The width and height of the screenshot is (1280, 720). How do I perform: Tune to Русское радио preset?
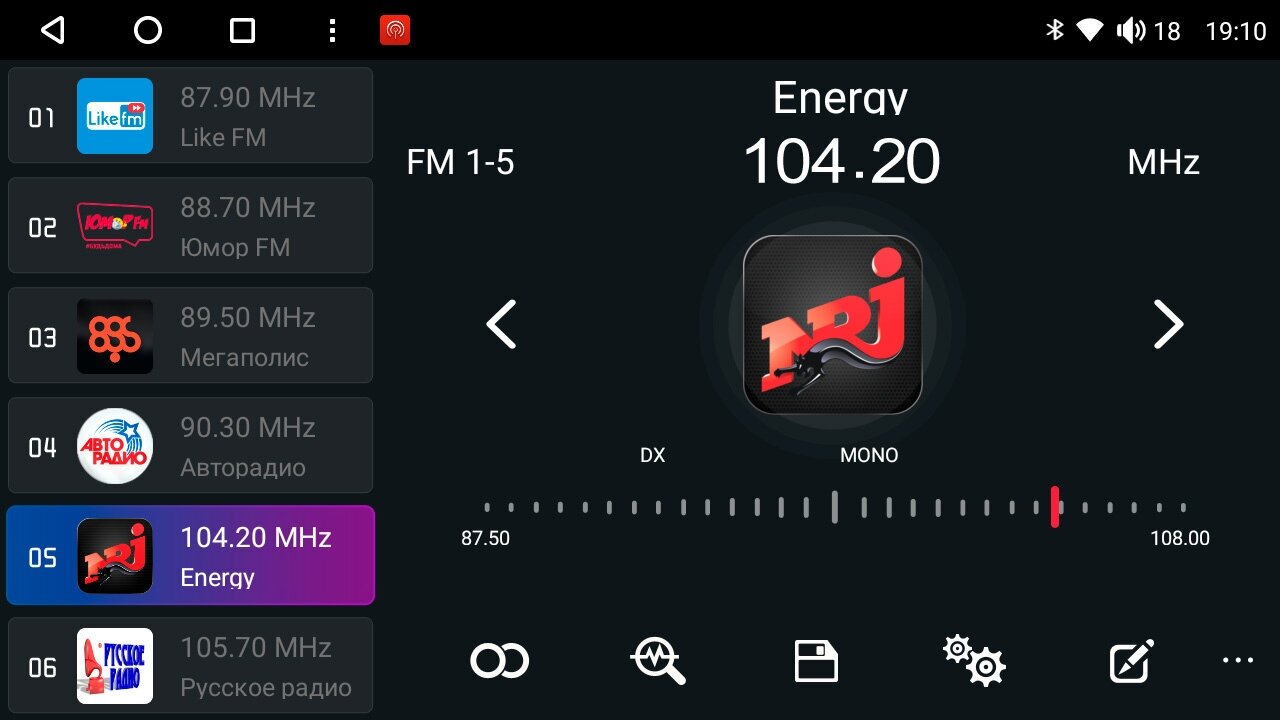pos(190,665)
